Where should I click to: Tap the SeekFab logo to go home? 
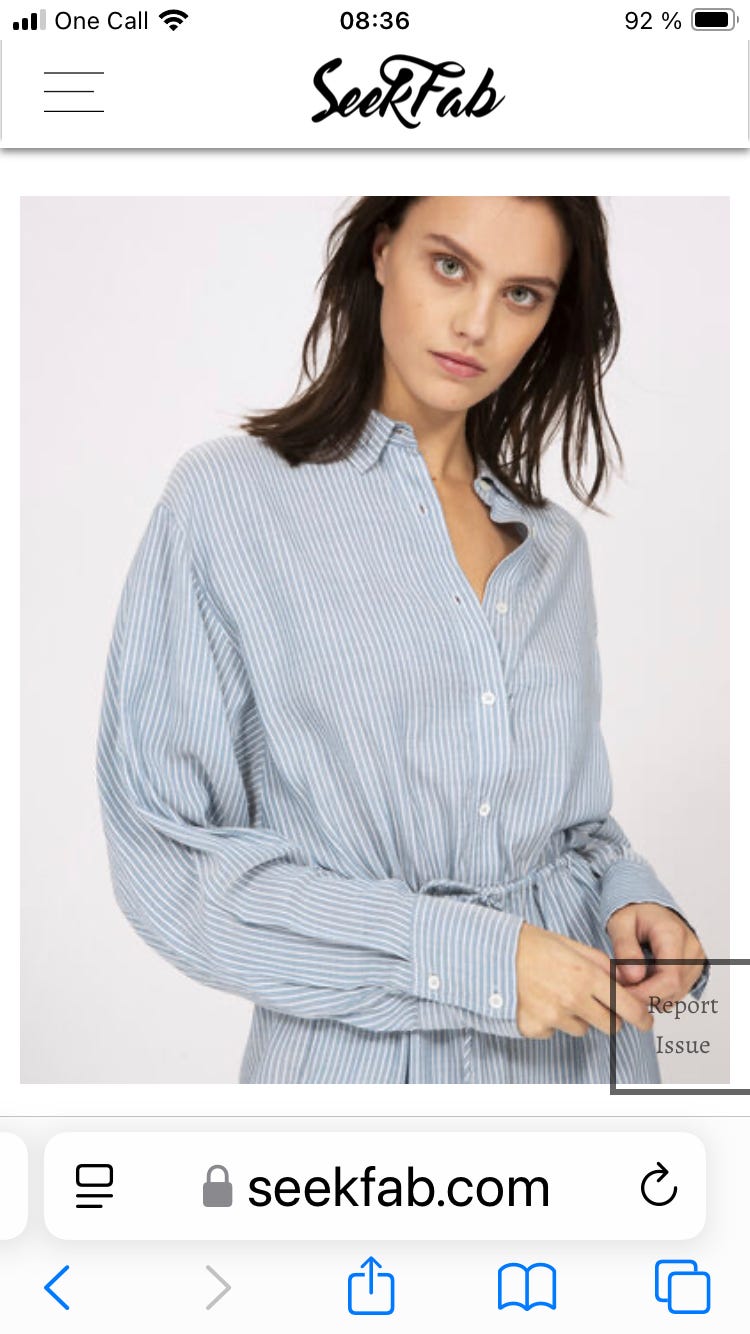coord(408,92)
